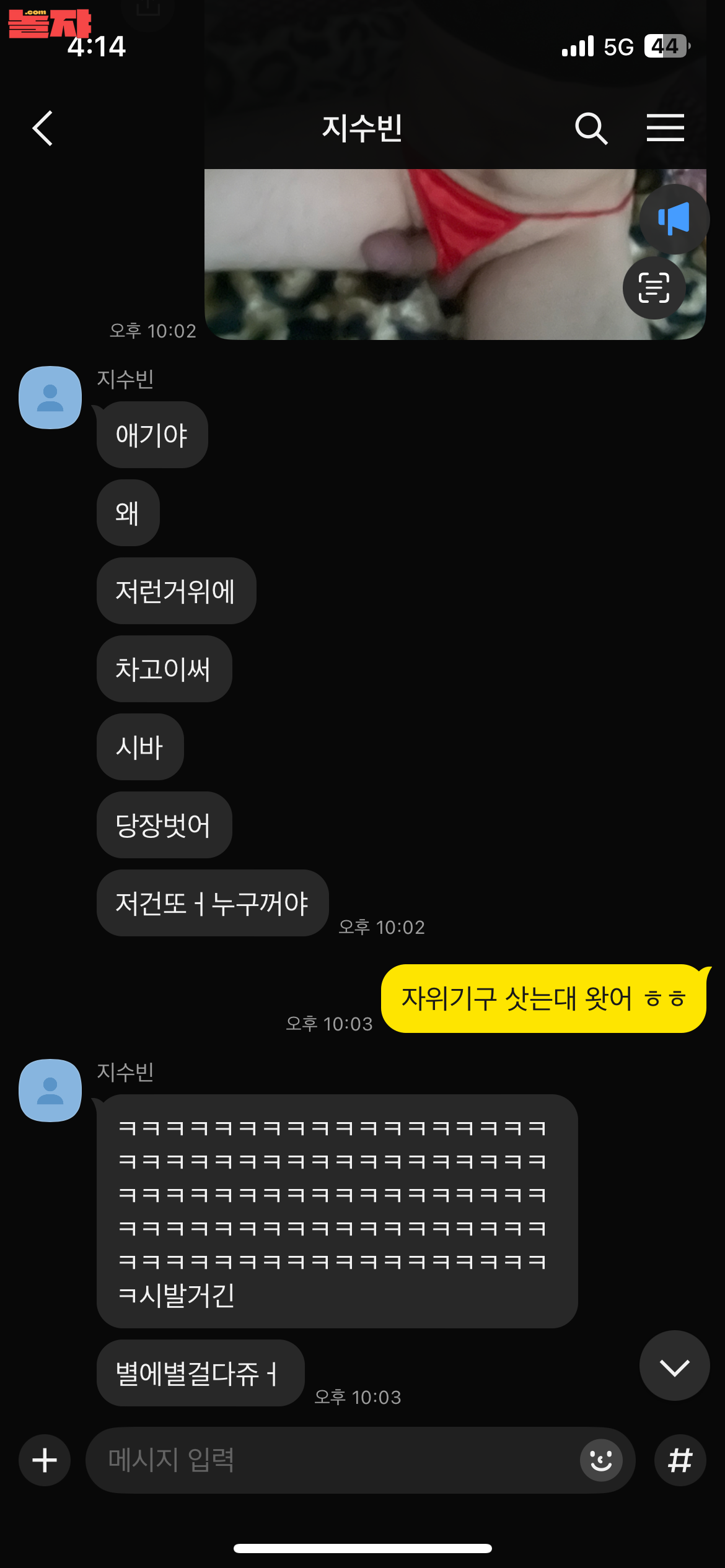
Task: Search within the 지수빈 conversation
Action: click(x=591, y=128)
